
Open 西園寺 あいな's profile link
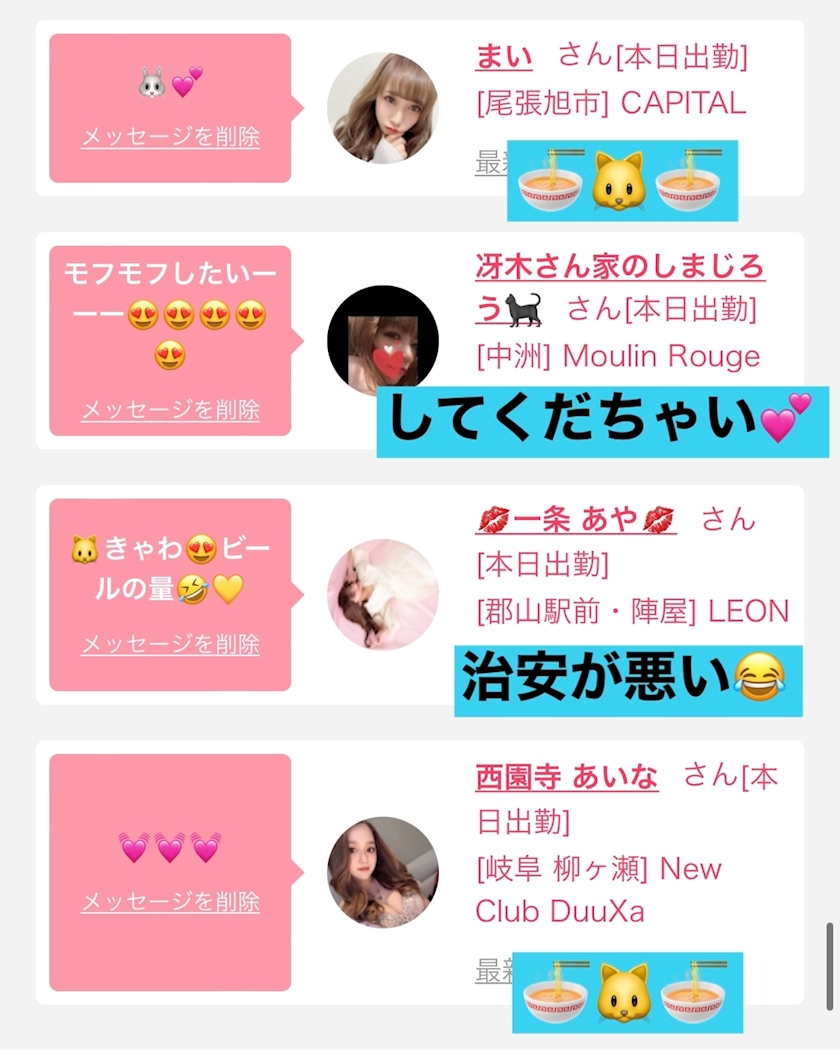566,777
